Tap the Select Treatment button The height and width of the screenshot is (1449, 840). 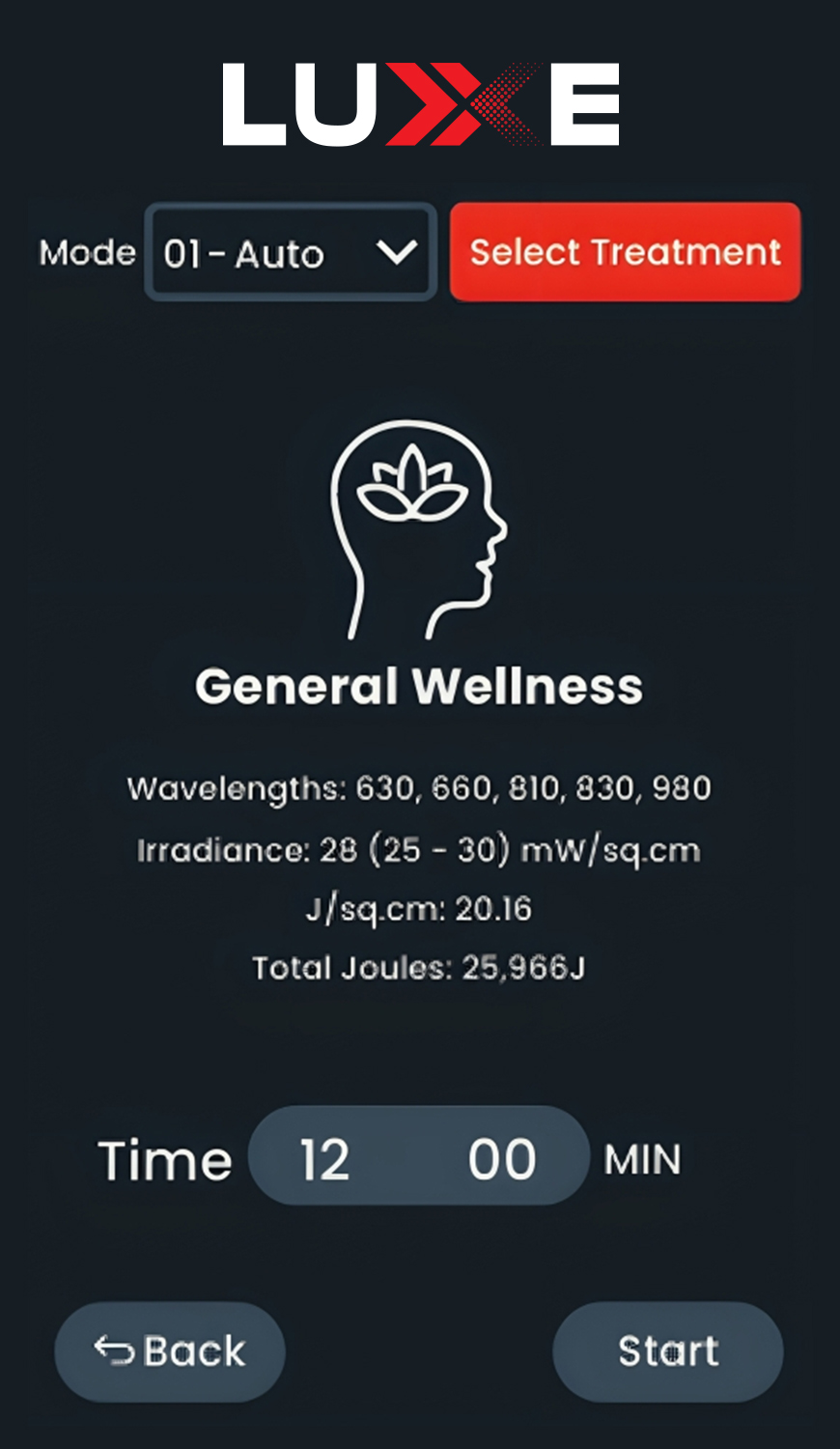[625, 252]
